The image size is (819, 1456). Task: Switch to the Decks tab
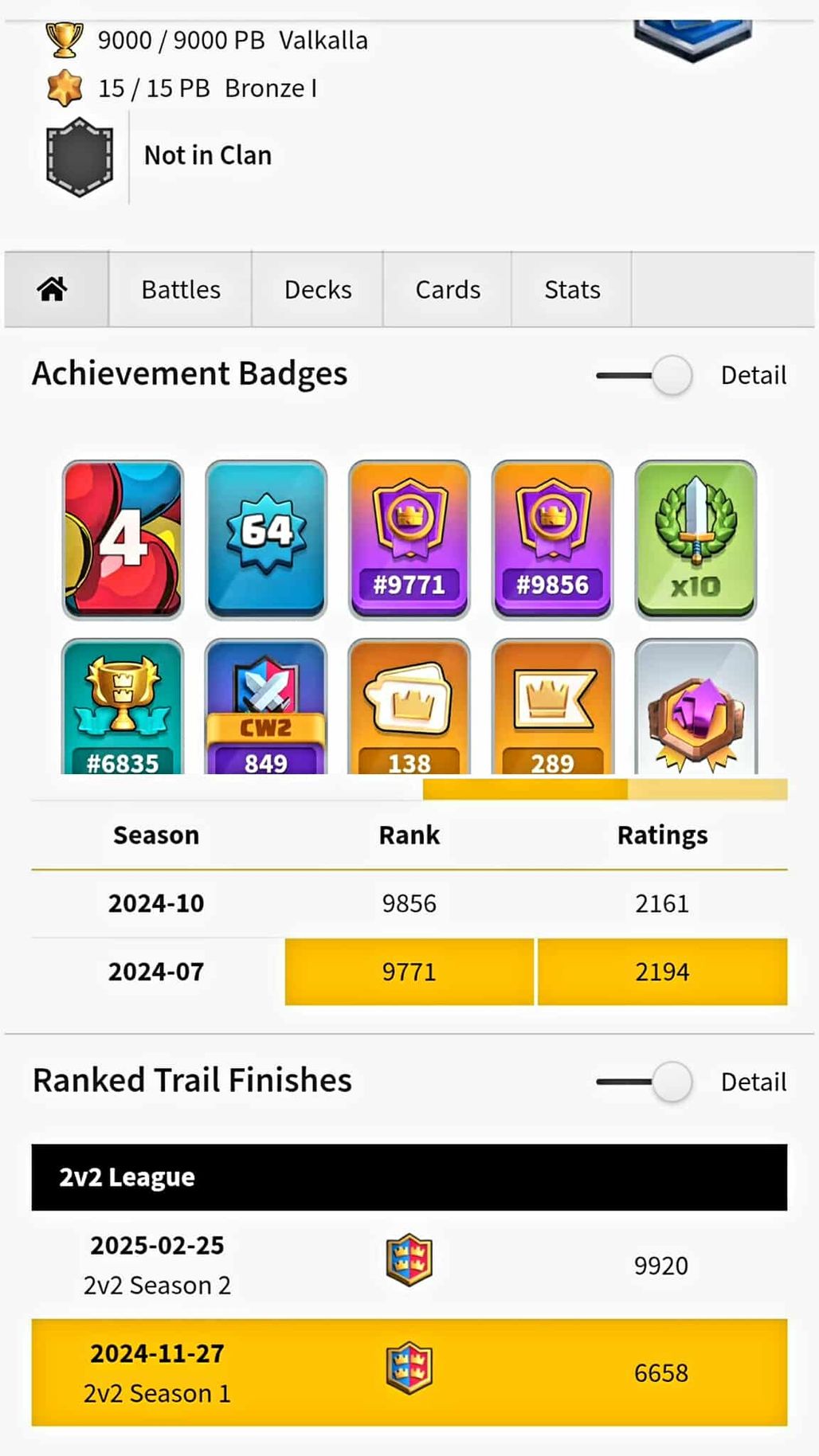[318, 289]
